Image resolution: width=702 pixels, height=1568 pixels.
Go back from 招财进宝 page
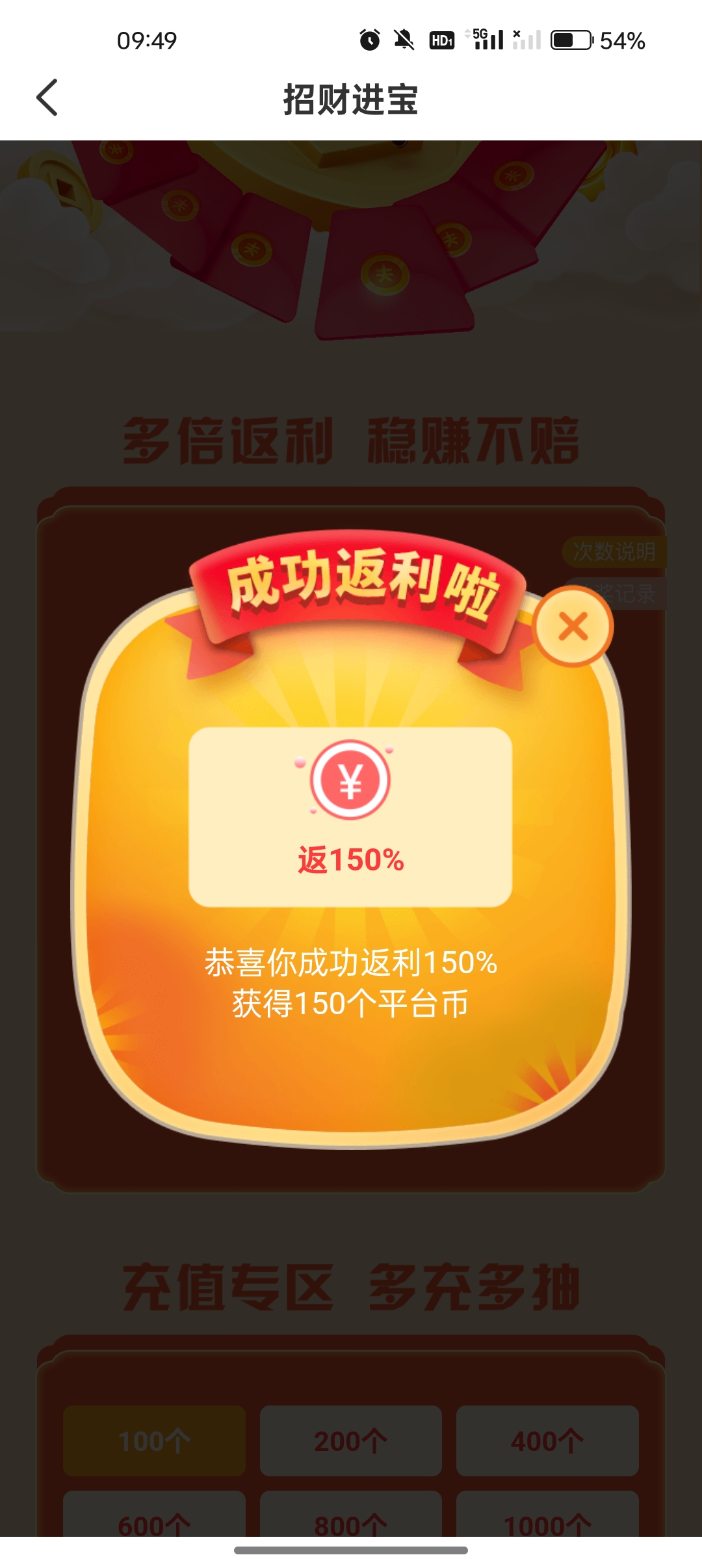pos(47,98)
